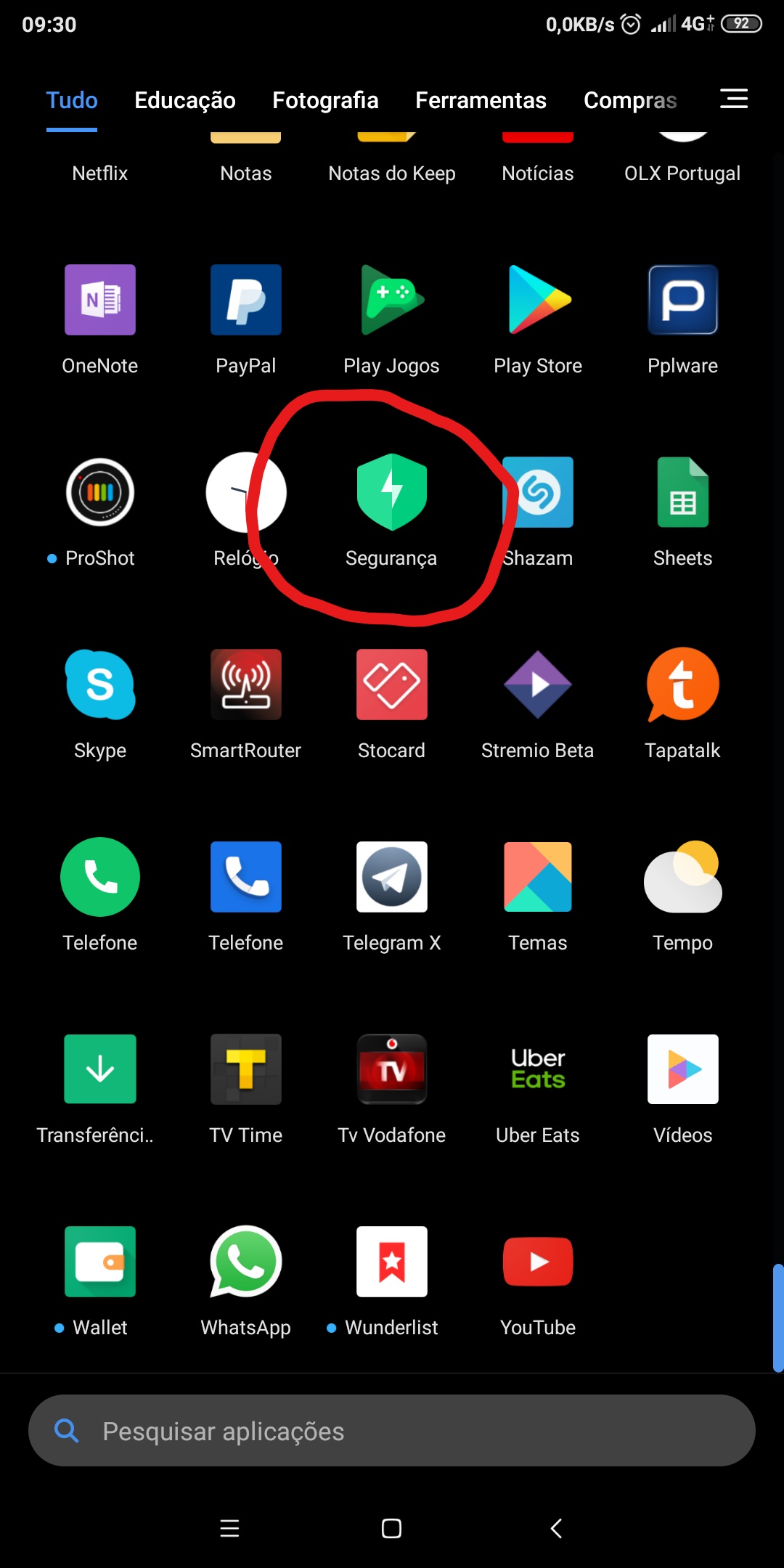Screen dimensions: 784x1568
Task: Switch to the Educação tab
Action: point(185,100)
